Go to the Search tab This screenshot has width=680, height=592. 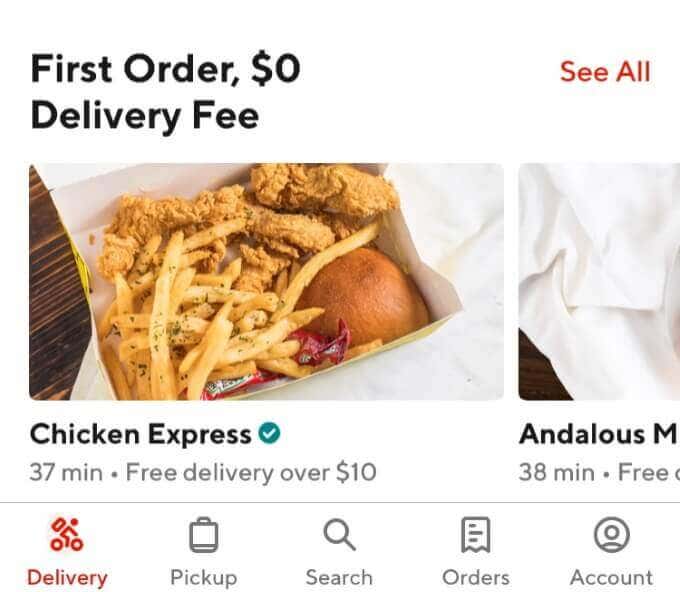pyautogui.click(x=339, y=551)
